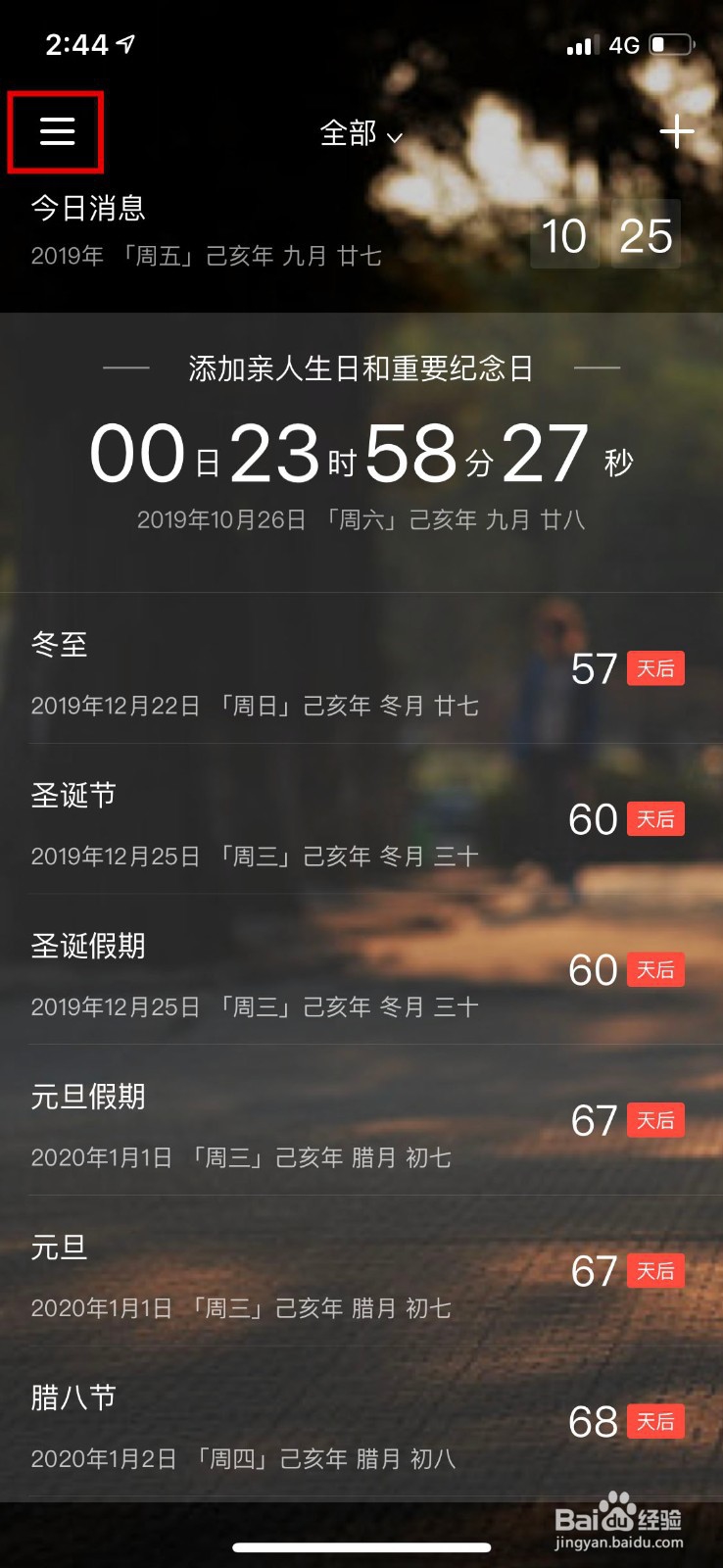This screenshot has width=723, height=1568.
Task: Tap the 天后 badge next to 腊八节
Action: coord(655,1421)
